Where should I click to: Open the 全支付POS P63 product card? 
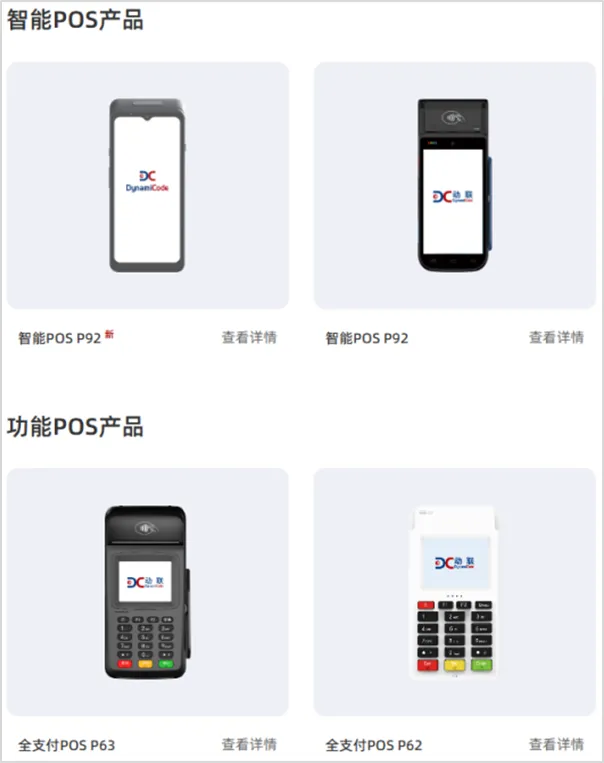[147, 592]
